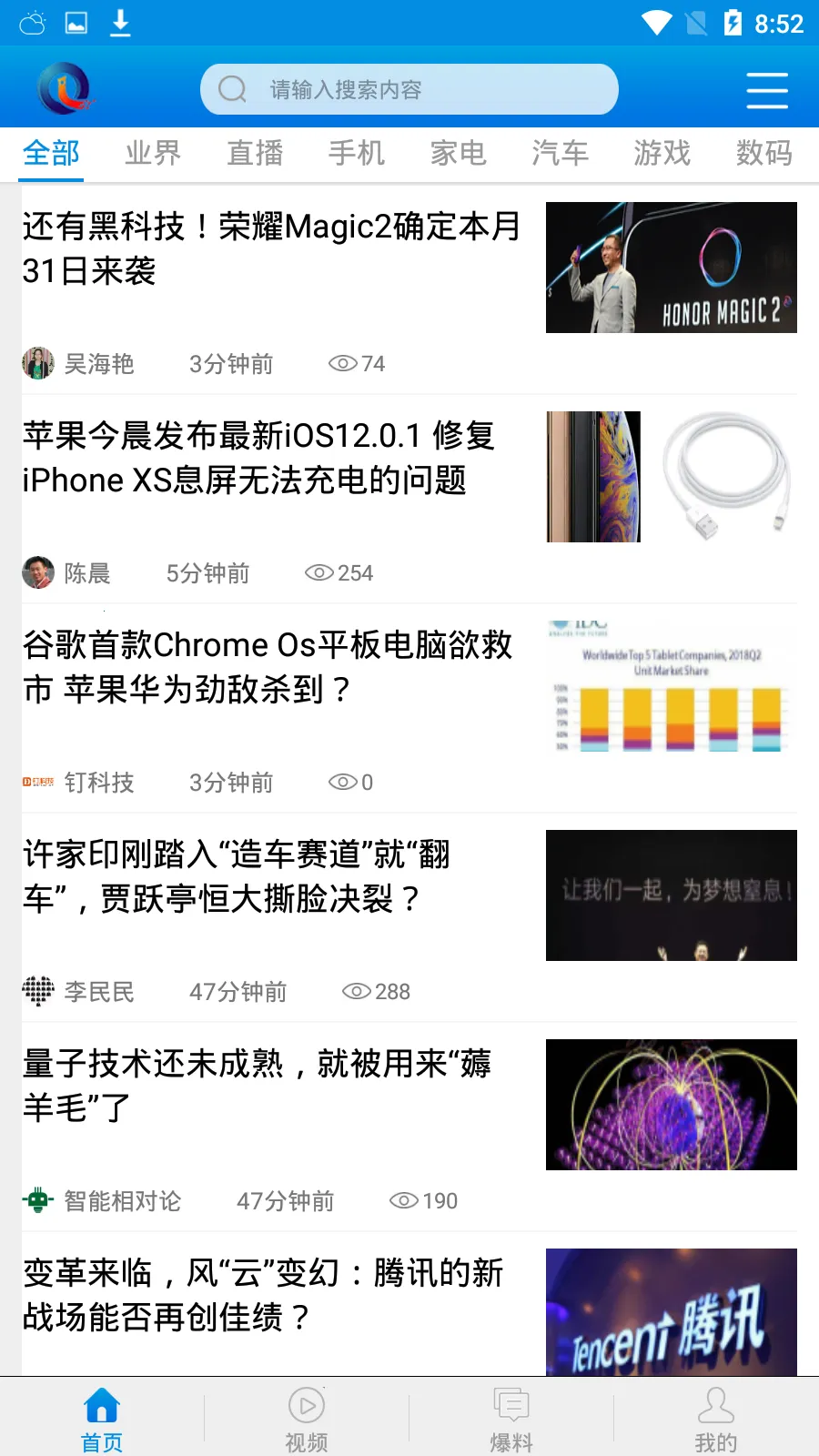Viewport: 819px width, 1456px height.
Task: Tap the search magnifier icon
Action: click(x=233, y=88)
